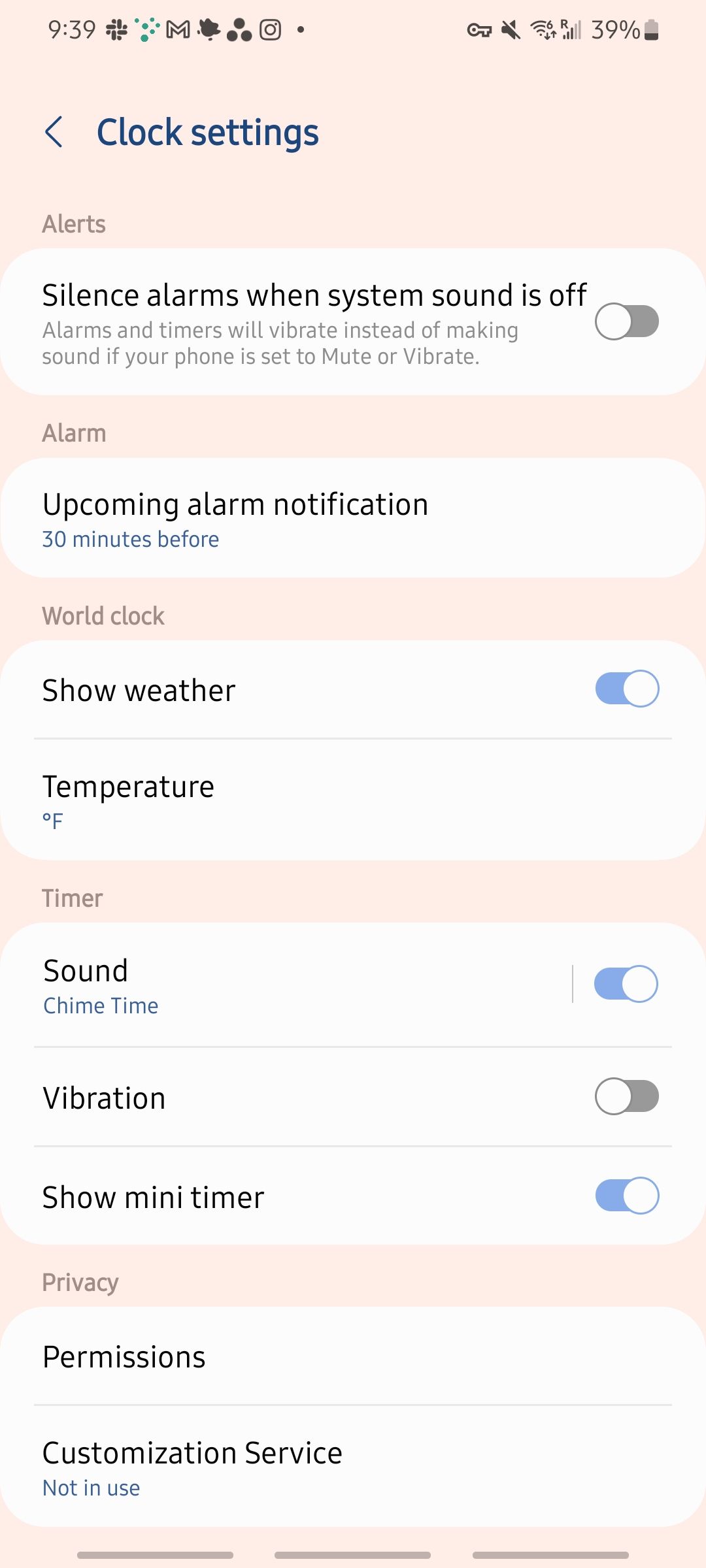The height and width of the screenshot is (1568, 706).
Task: Tap the Instagram notification icon
Action: (x=269, y=29)
